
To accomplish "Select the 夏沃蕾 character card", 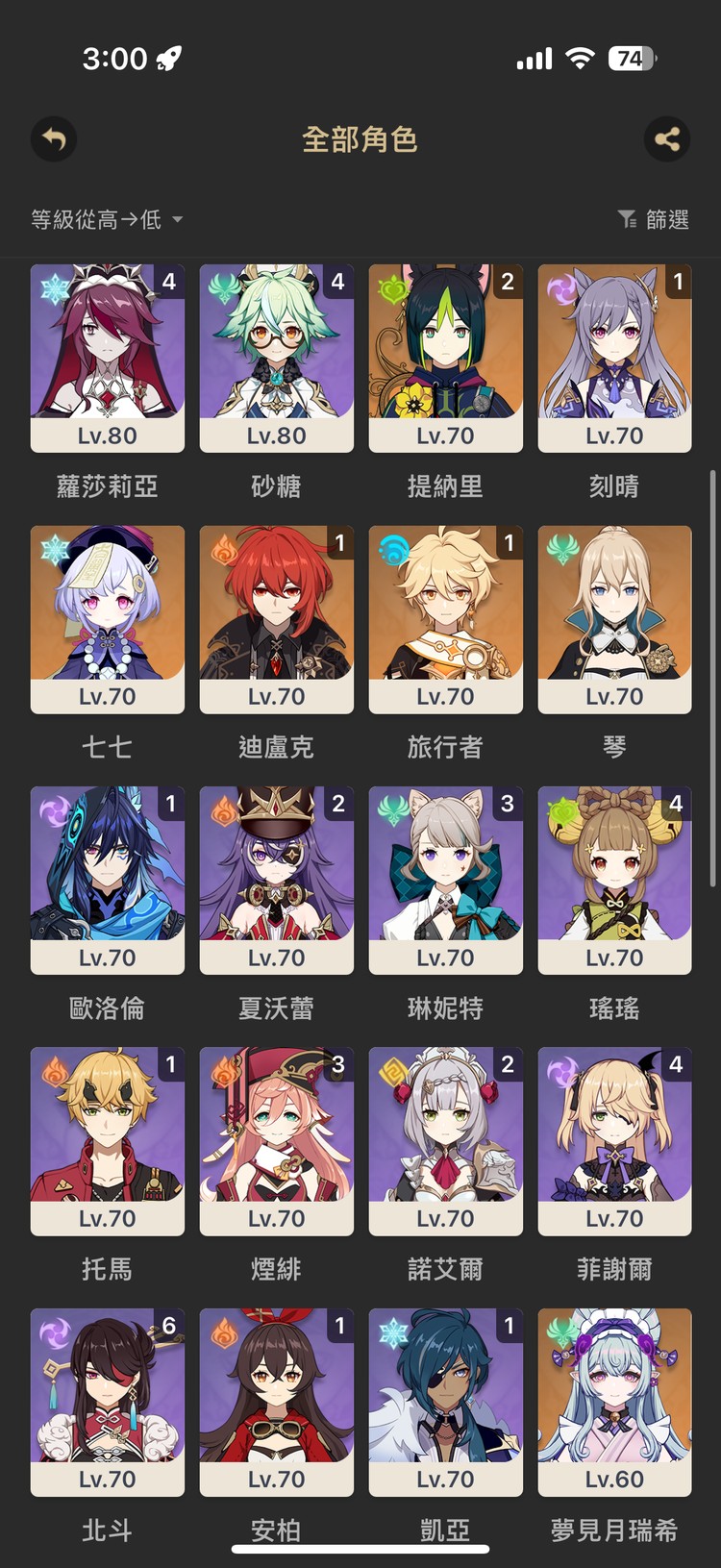I will 277,880.
